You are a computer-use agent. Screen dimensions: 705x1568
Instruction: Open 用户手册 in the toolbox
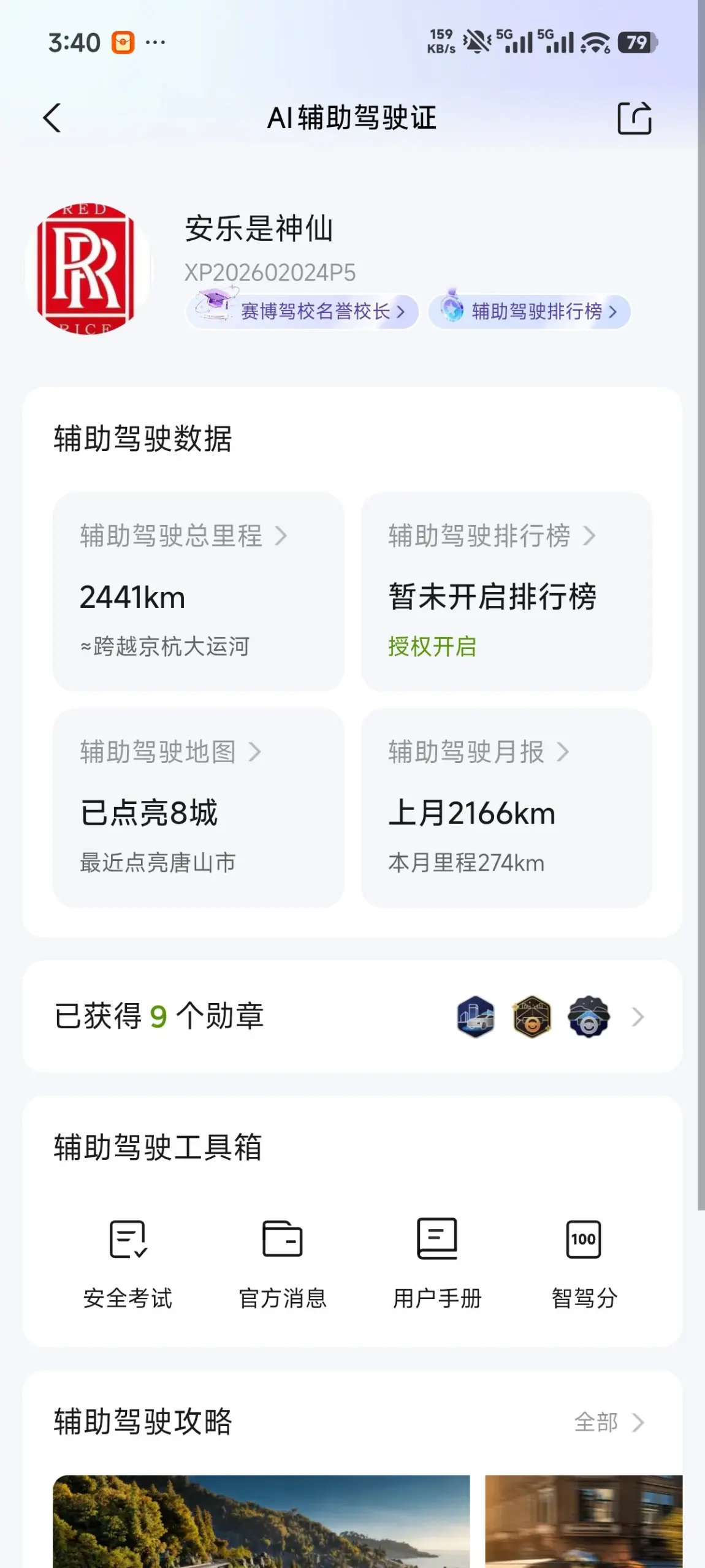[x=437, y=1263]
